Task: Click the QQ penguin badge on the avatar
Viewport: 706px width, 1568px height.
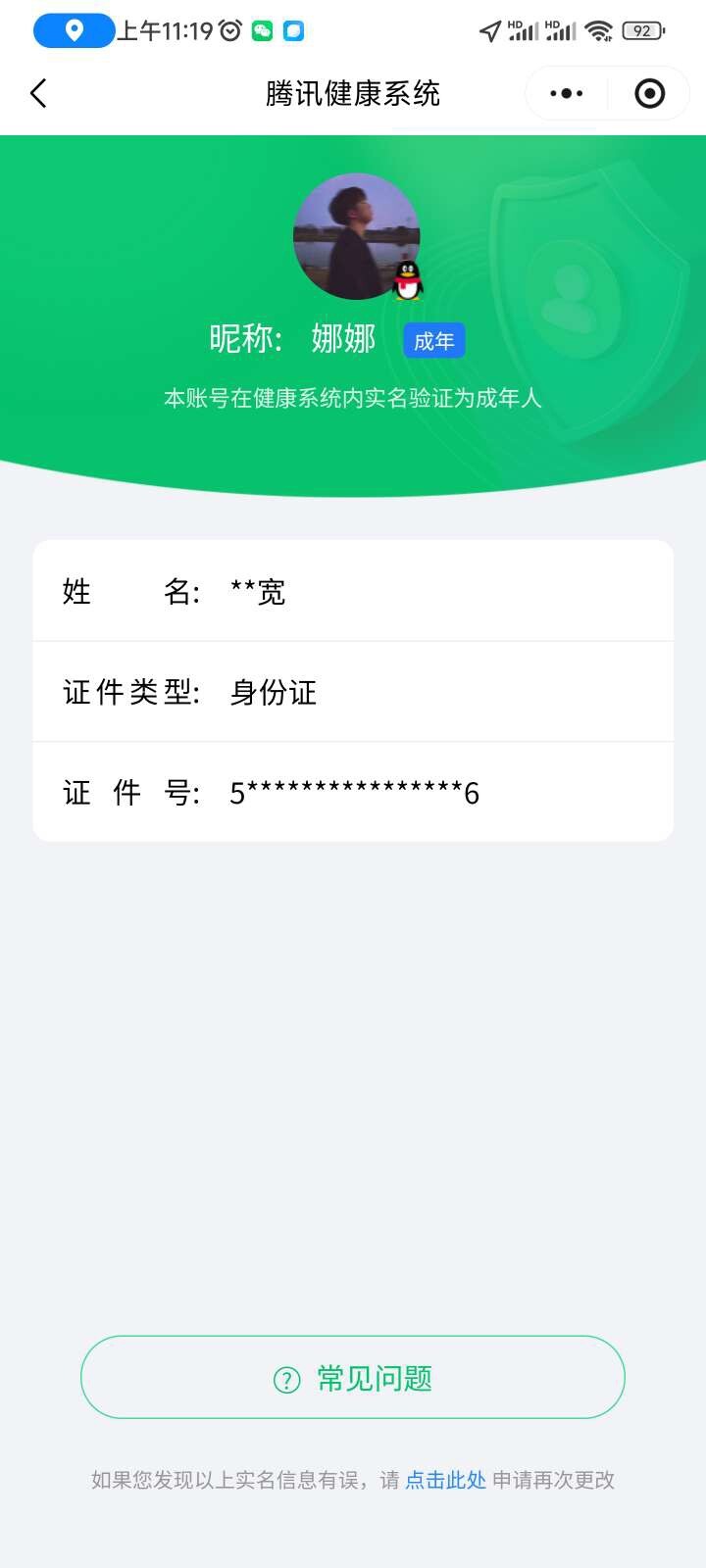Action: click(x=407, y=281)
